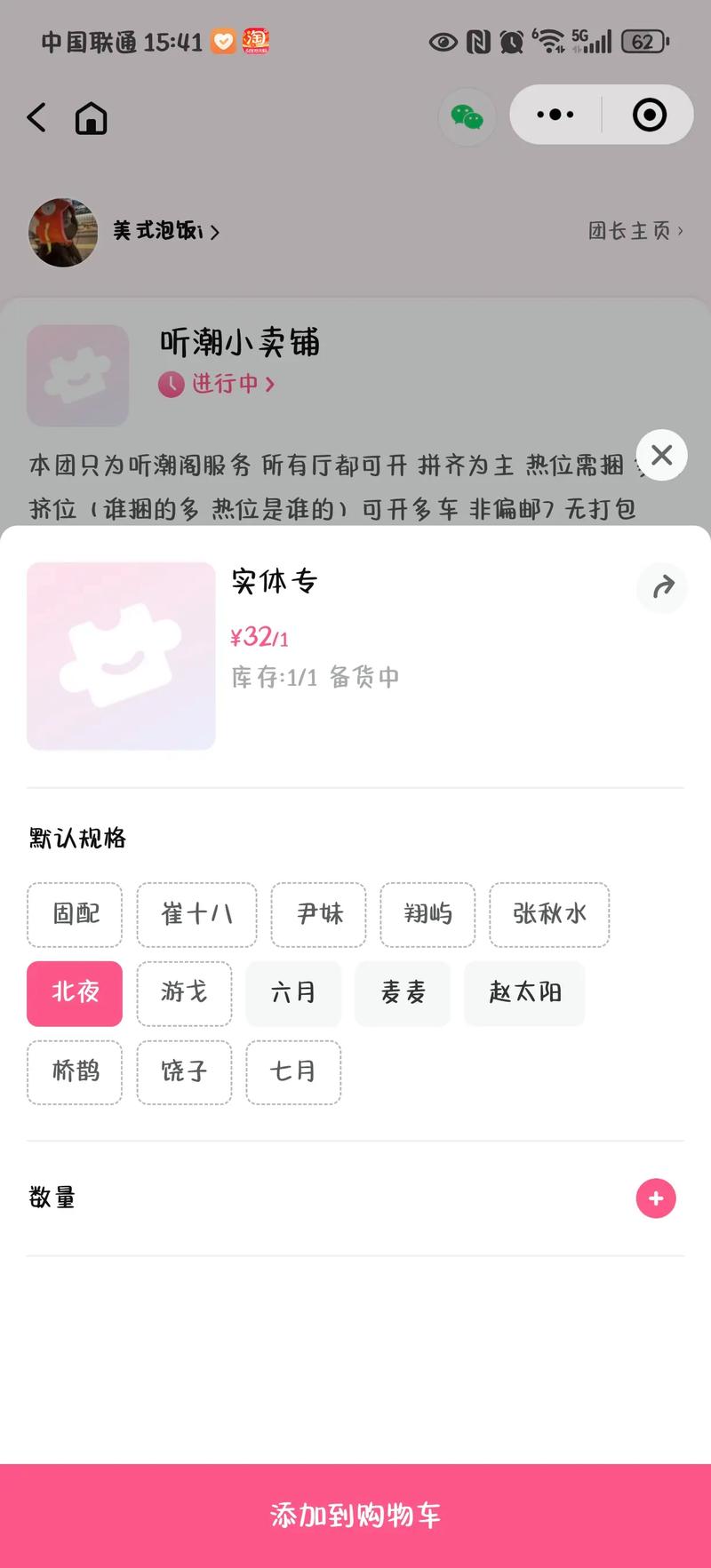Tap the product image thumbnail for 实体专
Viewport: 711px width, 1568px height.
click(x=121, y=657)
